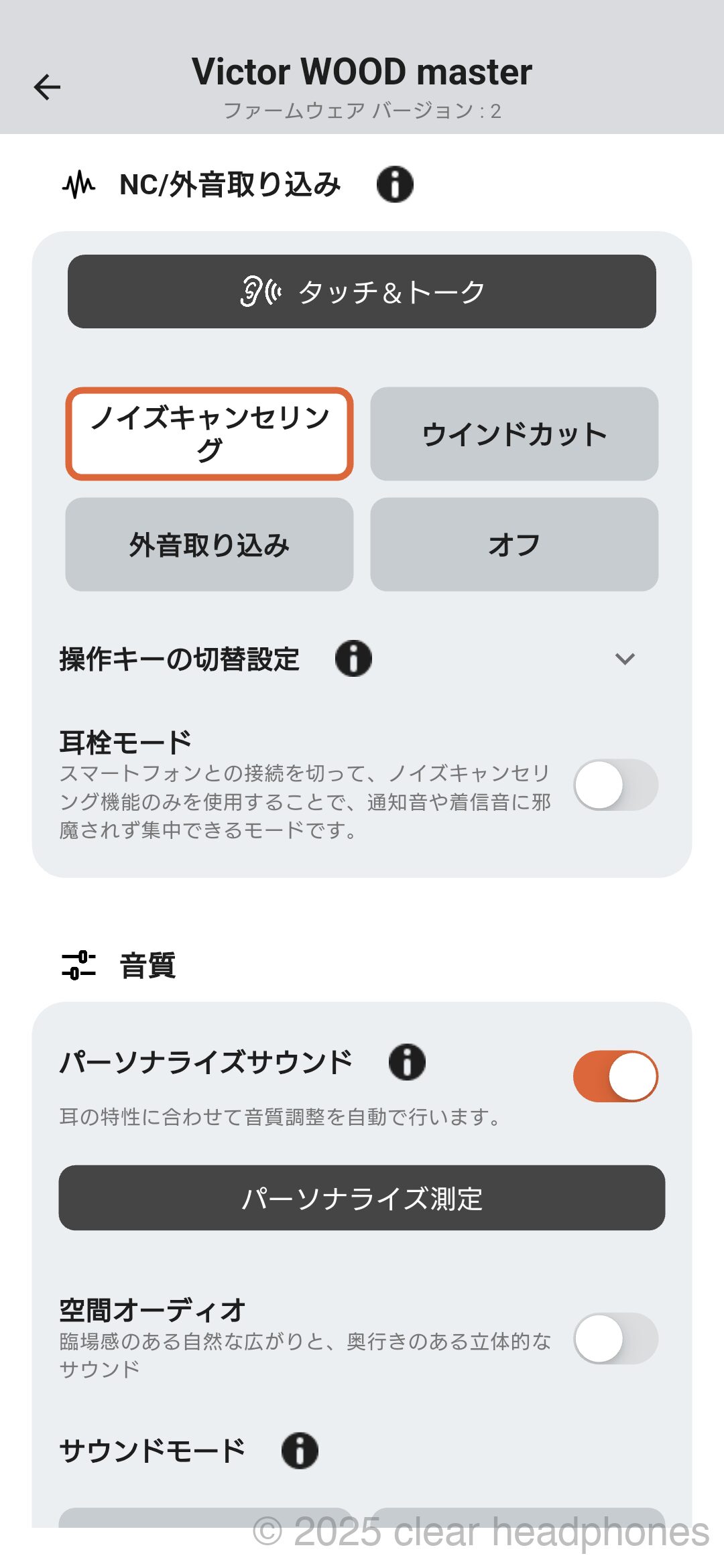Viewport: 724px width, 1568px height.
Task: Enable 耳栓モード switch
Action: click(x=615, y=785)
